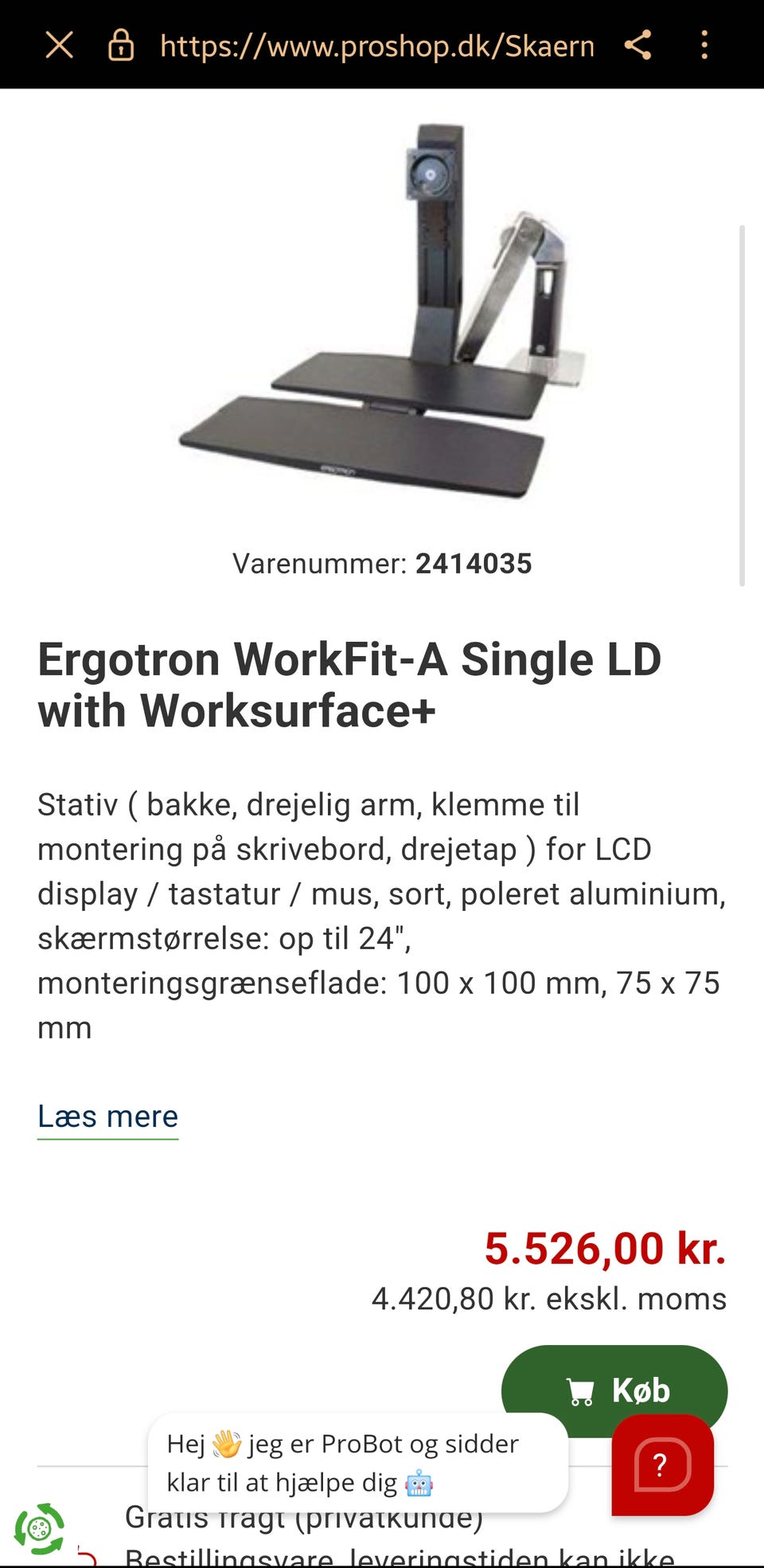Open the browser overflow menu
764x1568 pixels.
pyautogui.click(x=704, y=45)
